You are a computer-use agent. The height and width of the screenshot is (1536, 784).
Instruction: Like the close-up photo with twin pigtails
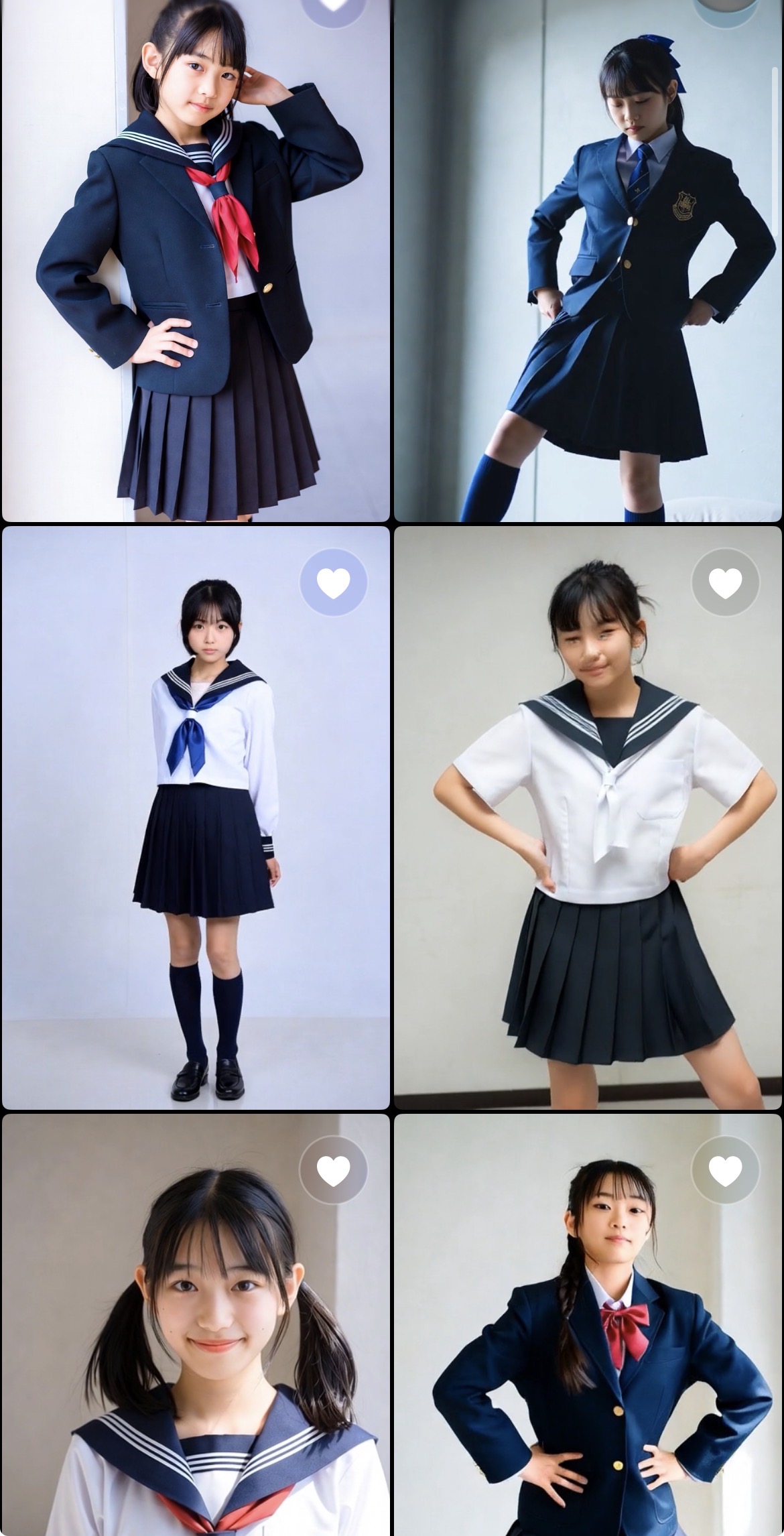coord(333,1171)
